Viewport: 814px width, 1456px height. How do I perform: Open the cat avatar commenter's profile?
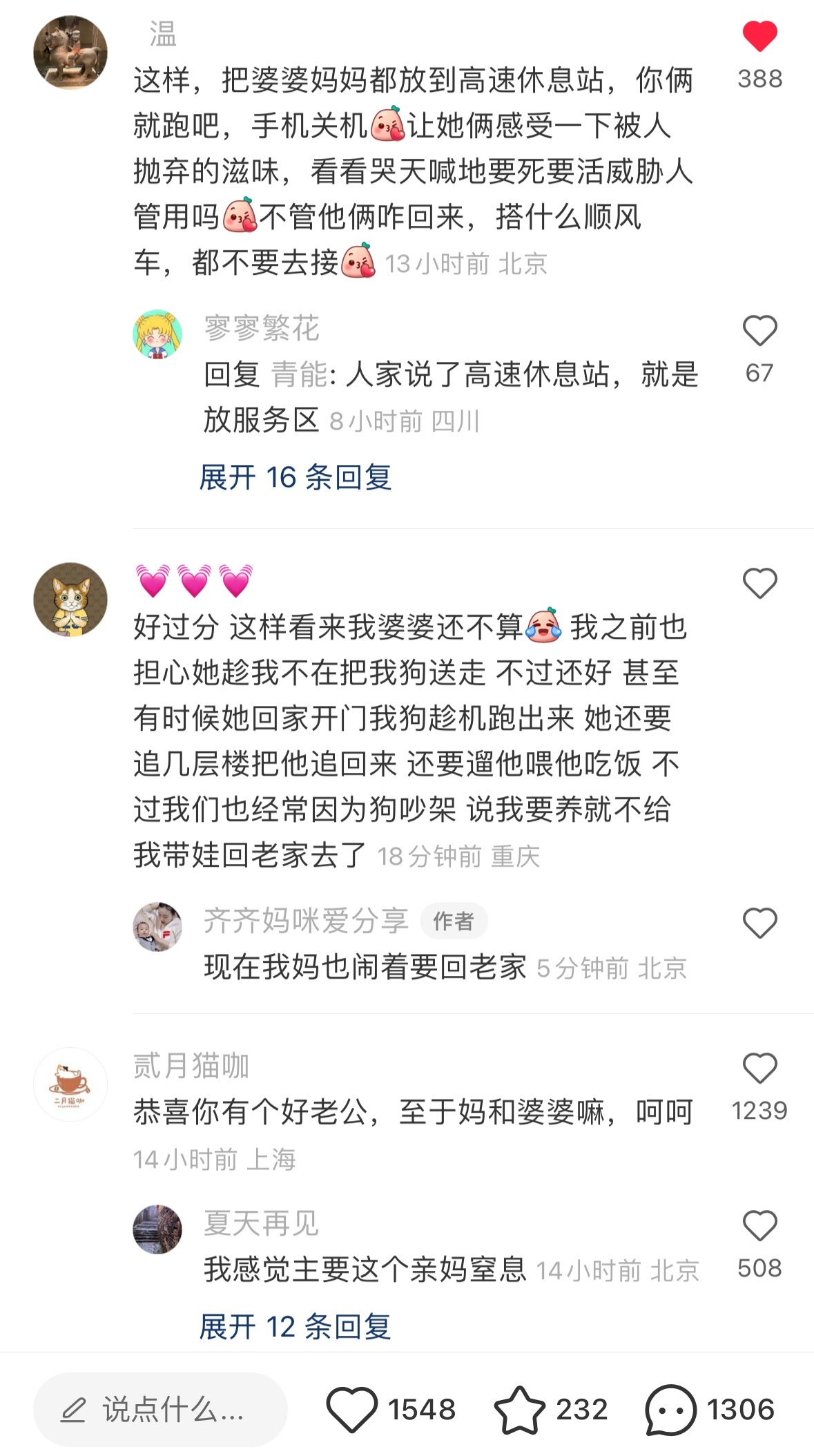tap(70, 599)
